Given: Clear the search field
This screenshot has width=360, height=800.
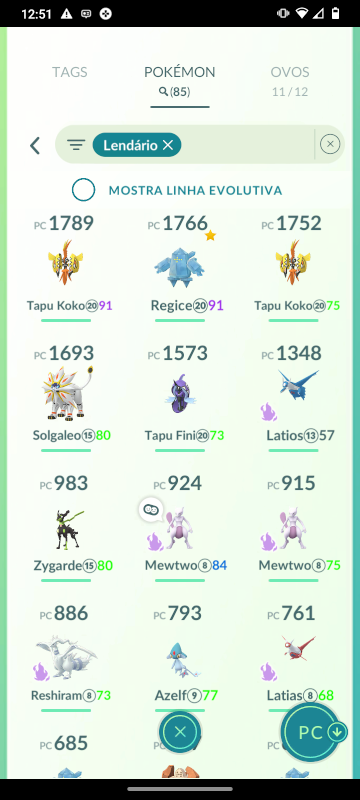Looking at the screenshot, I should click(330, 144).
